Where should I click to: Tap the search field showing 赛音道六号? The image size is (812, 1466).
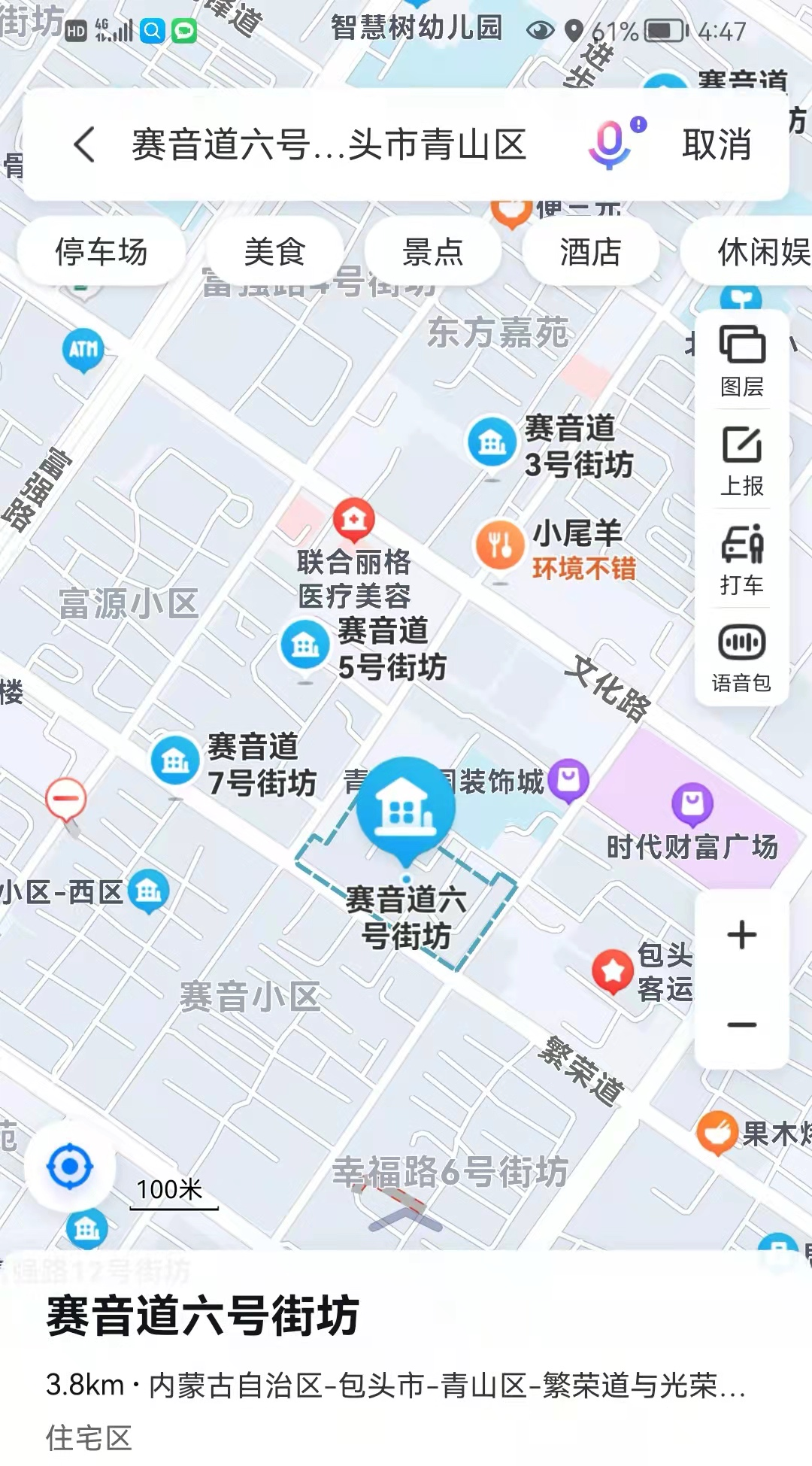329,144
